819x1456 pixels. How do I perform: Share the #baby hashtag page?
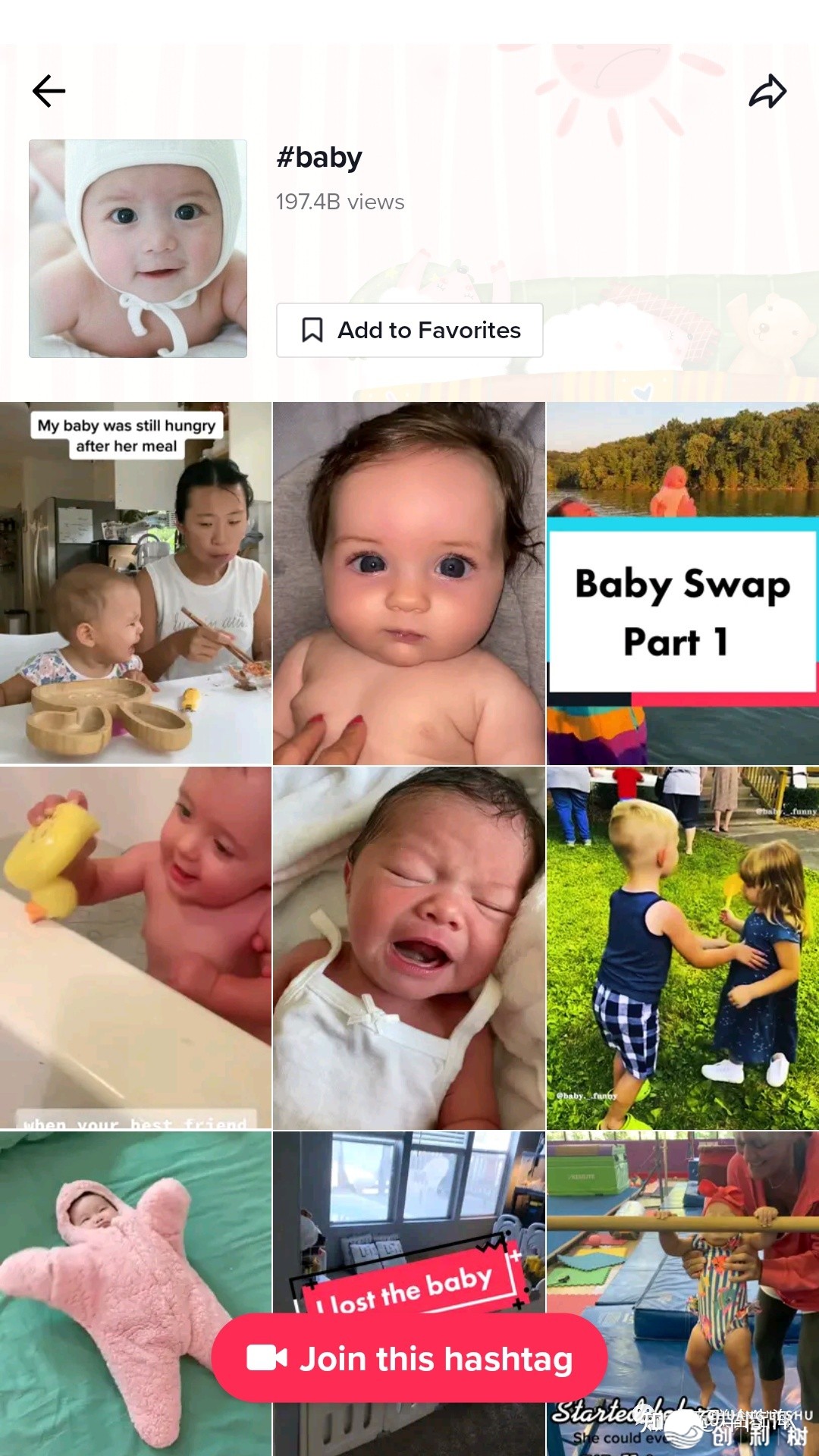pos(767,91)
